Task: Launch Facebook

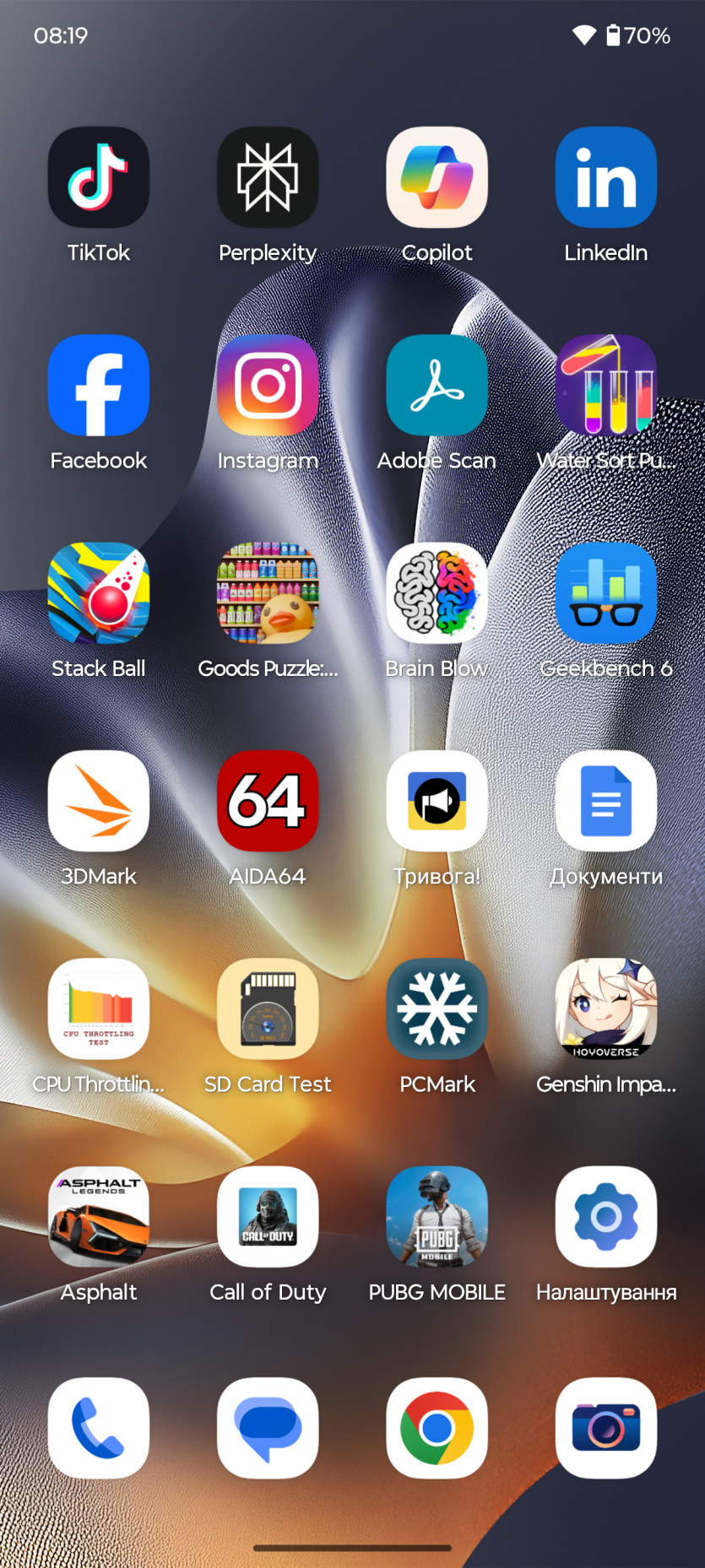Action: 99,386
